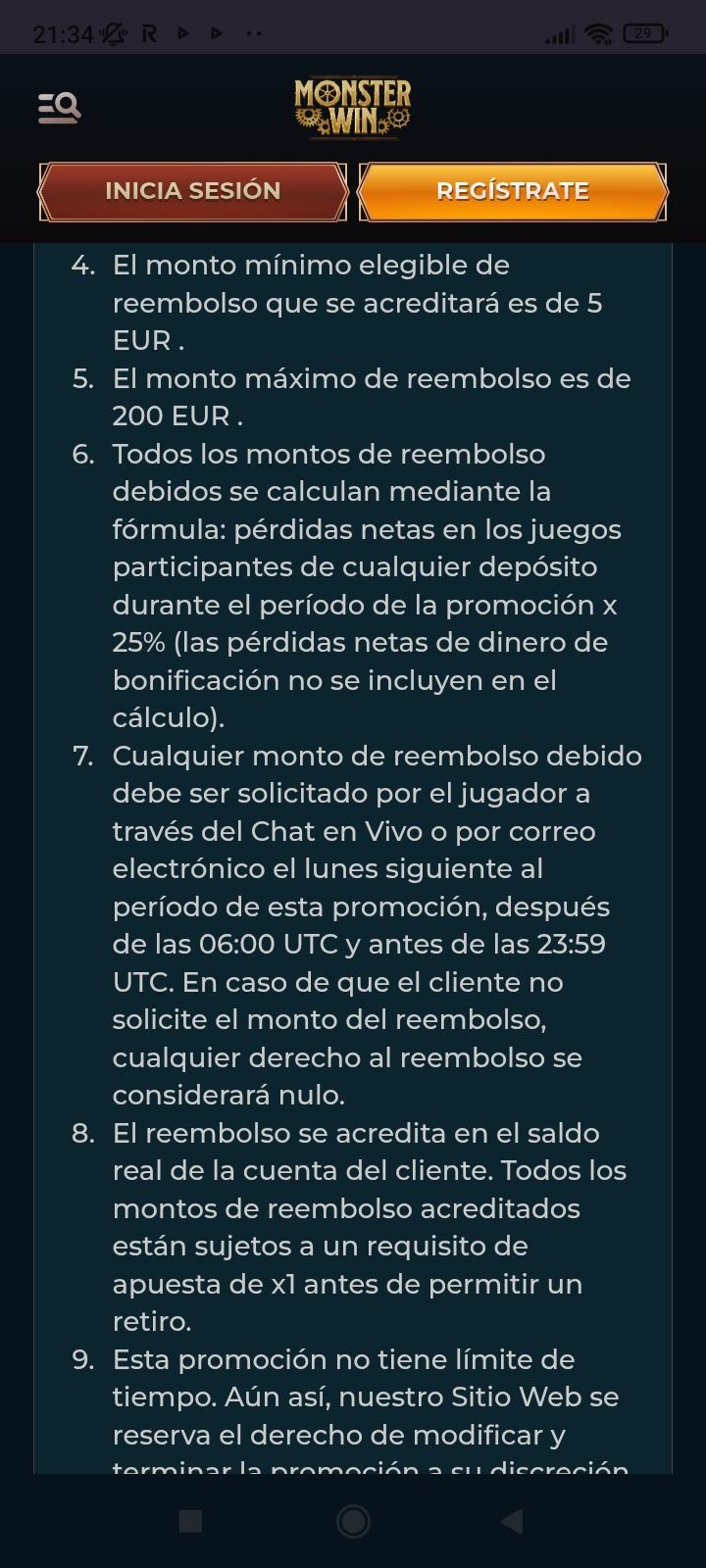Go back with the system back button
The width and height of the screenshot is (706, 1568).
click(x=511, y=1520)
